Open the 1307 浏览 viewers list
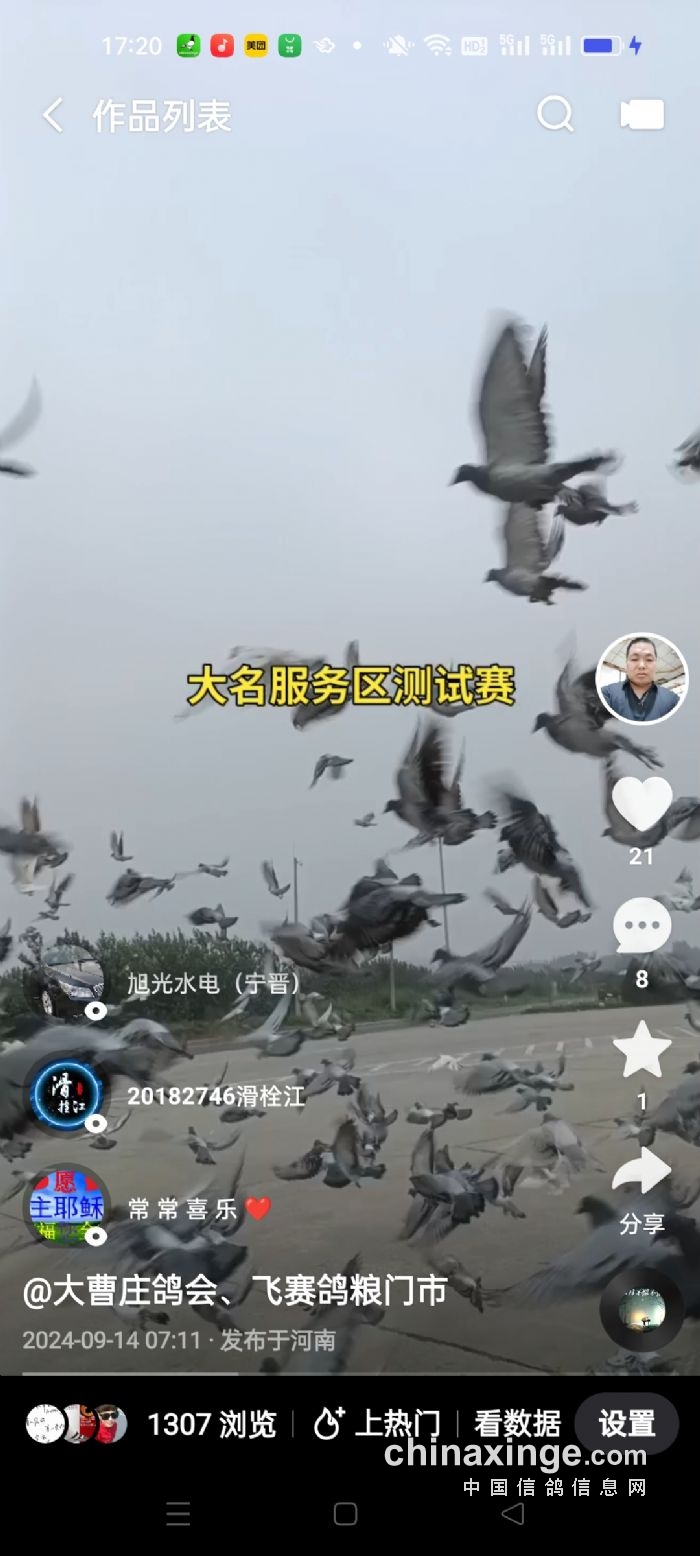Image resolution: width=700 pixels, height=1556 pixels. pos(211,1423)
